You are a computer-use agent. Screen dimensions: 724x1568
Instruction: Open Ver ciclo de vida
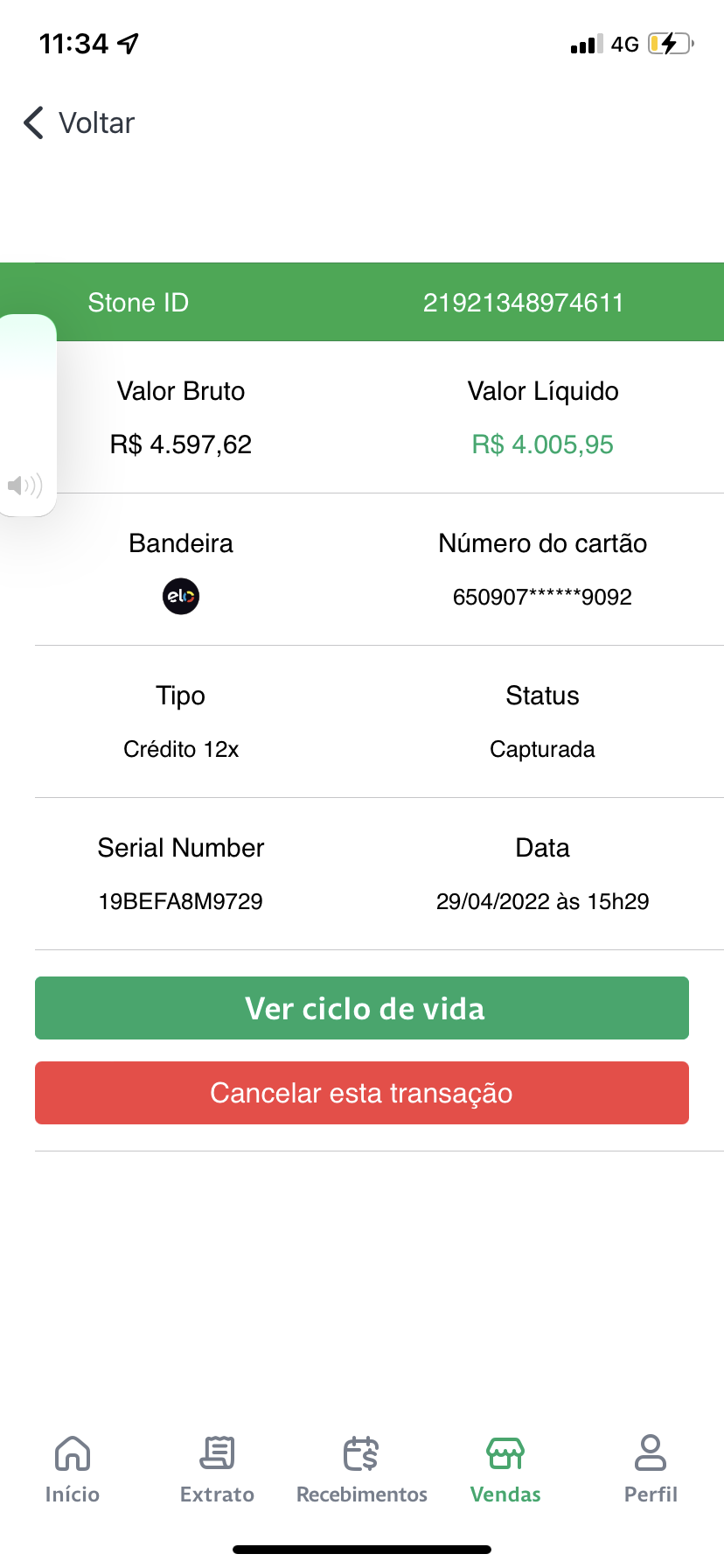point(362,1008)
